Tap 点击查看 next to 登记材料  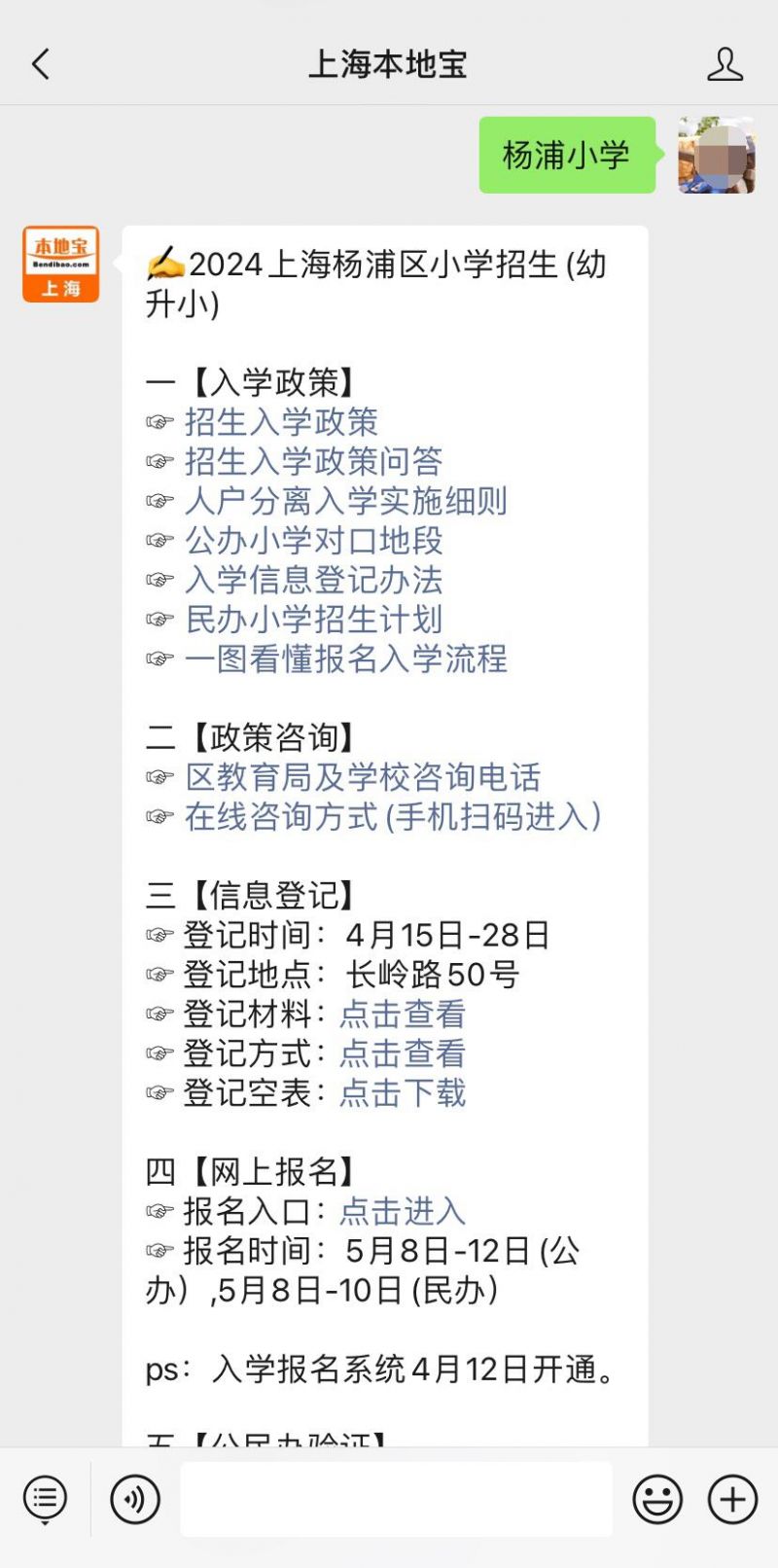point(403,1015)
